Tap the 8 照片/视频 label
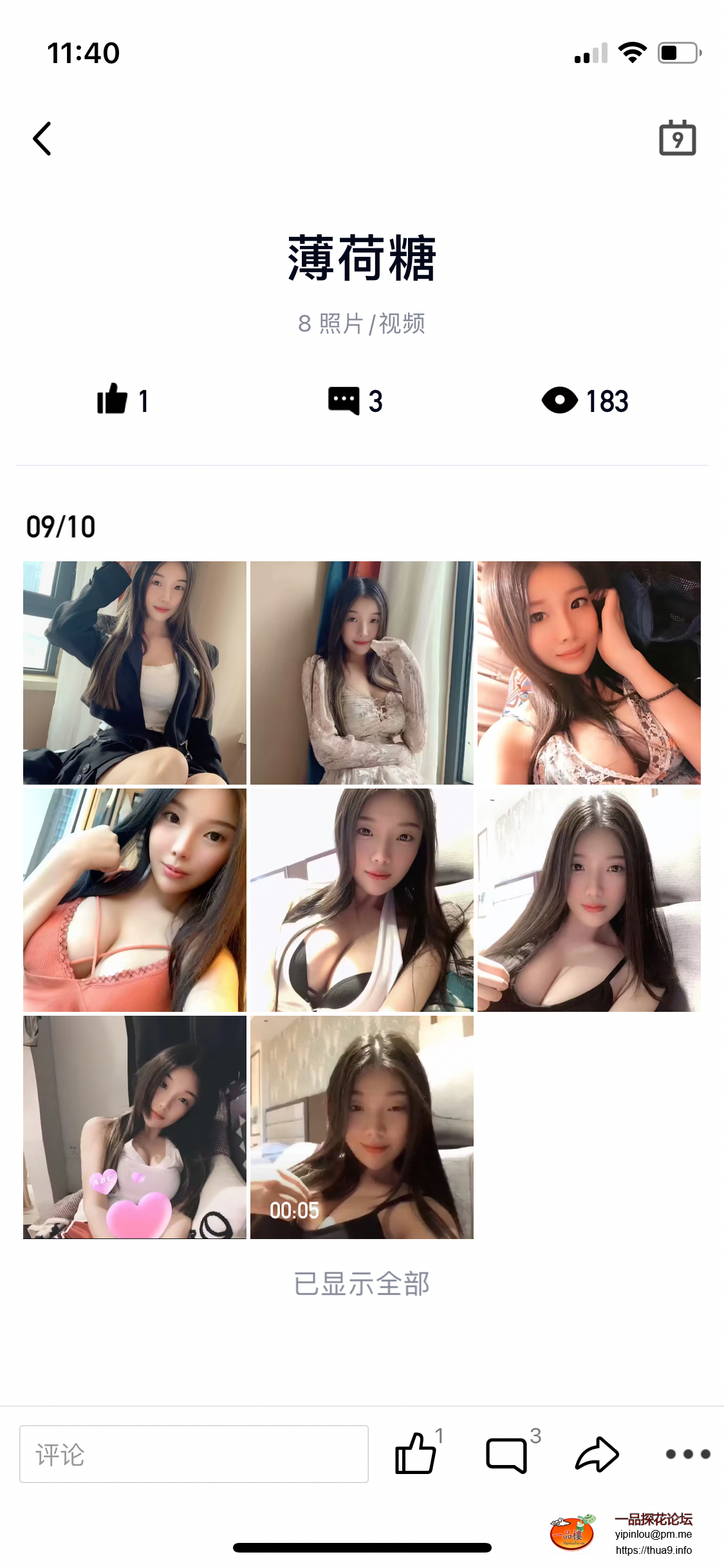The width and height of the screenshot is (724, 1568). pyautogui.click(x=362, y=324)
